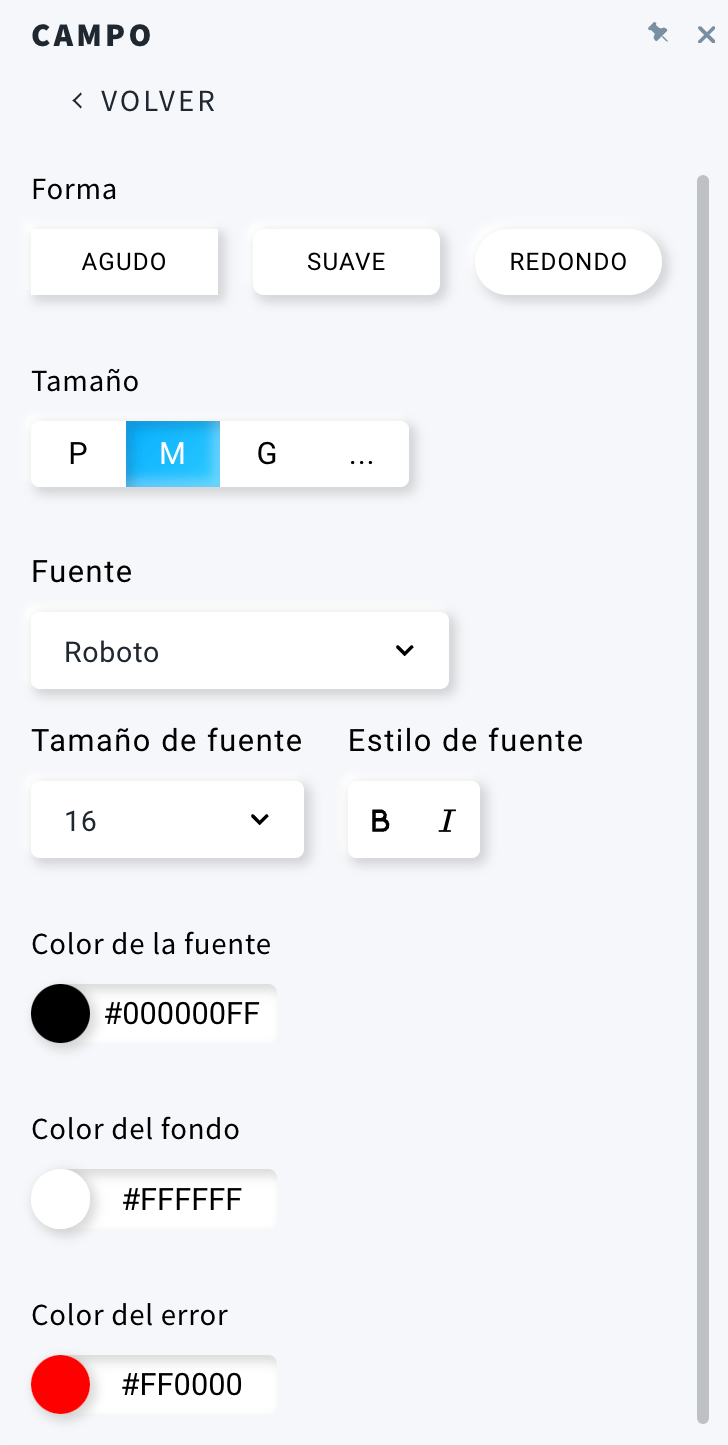Open the red error color swatch
Screen dimensions: 728x1445
click(x=61, y=1384)
